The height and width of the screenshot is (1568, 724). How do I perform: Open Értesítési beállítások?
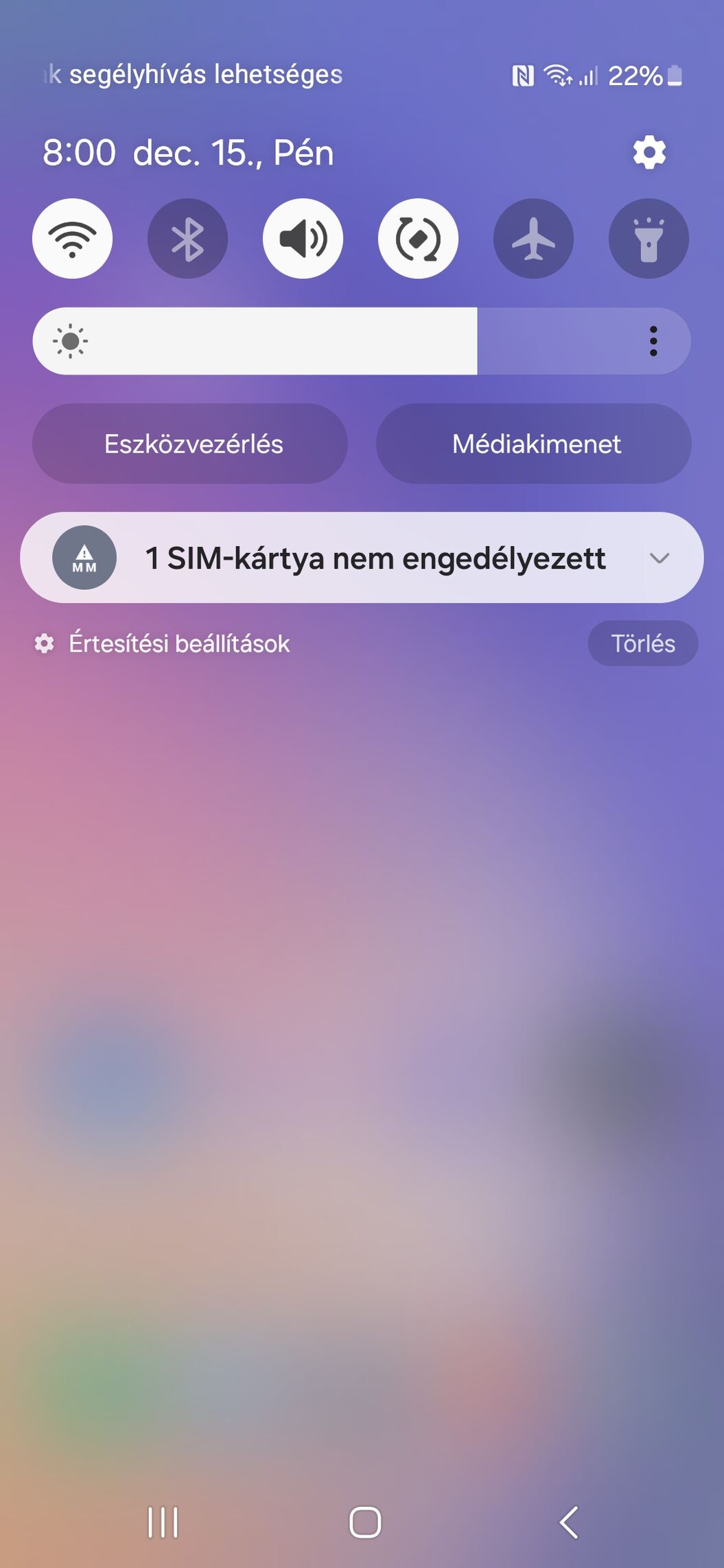163,643
